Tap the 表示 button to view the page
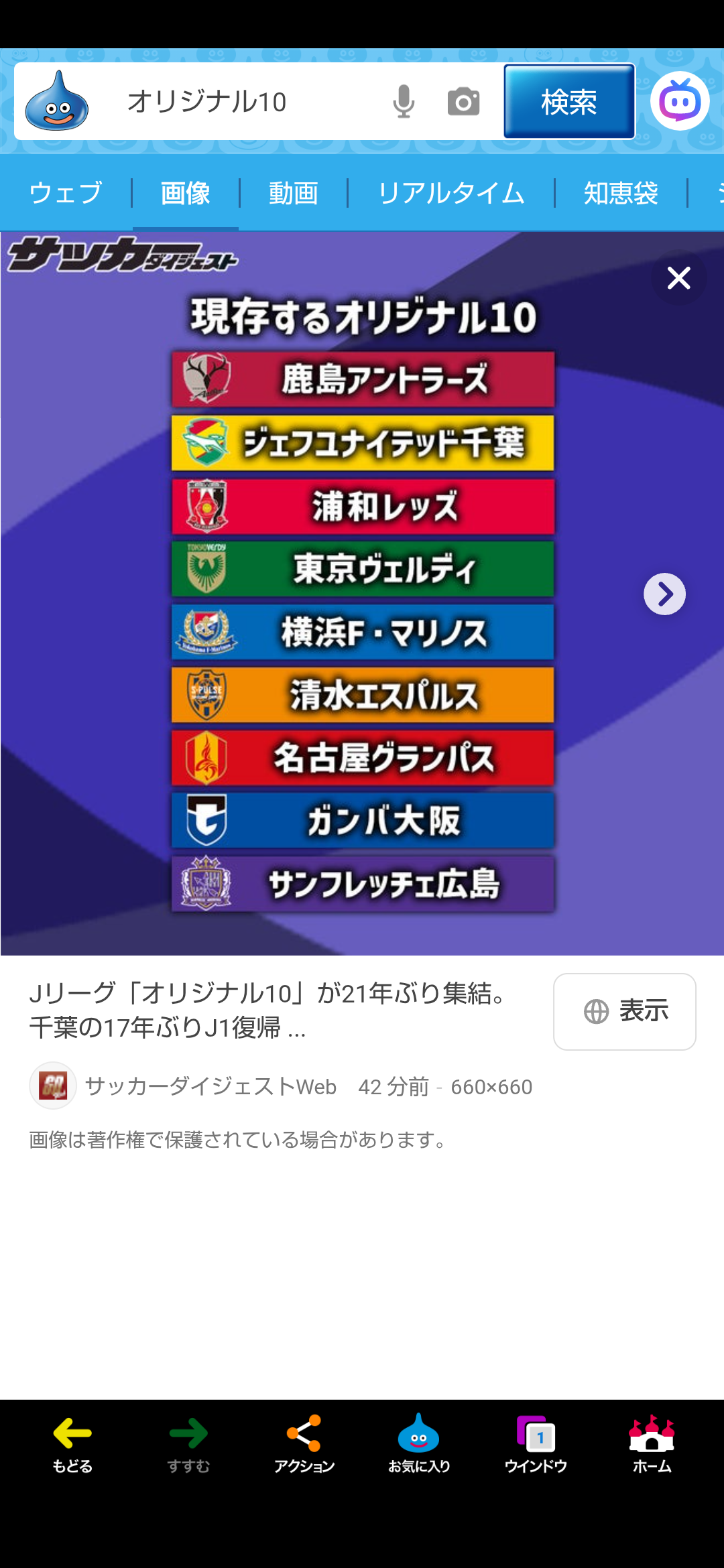The image size is (724, 1568). click(624, 1011)
